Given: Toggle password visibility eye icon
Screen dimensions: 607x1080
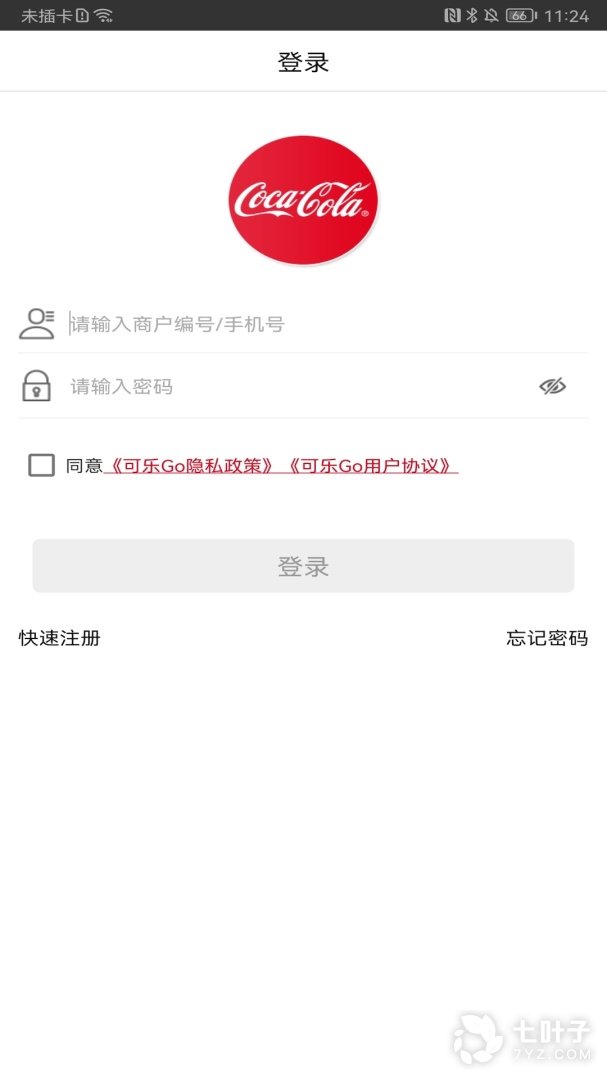Looking at the screenshot, I should tap(552, 386).
